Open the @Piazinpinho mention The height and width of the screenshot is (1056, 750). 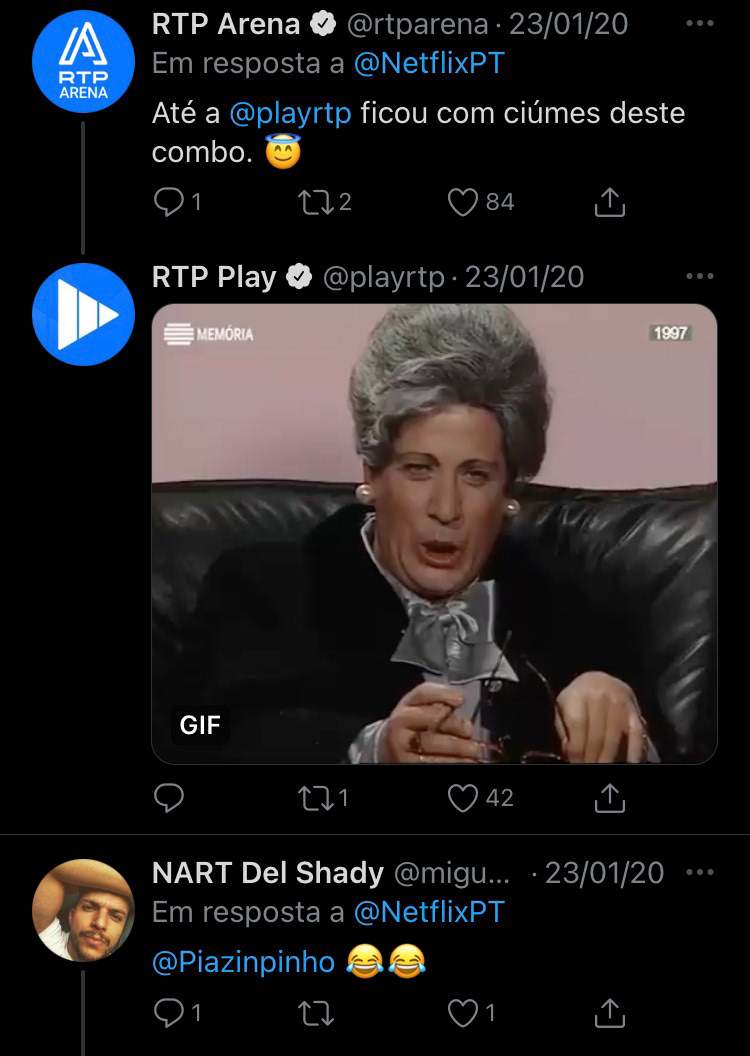(x=243, y=962)
